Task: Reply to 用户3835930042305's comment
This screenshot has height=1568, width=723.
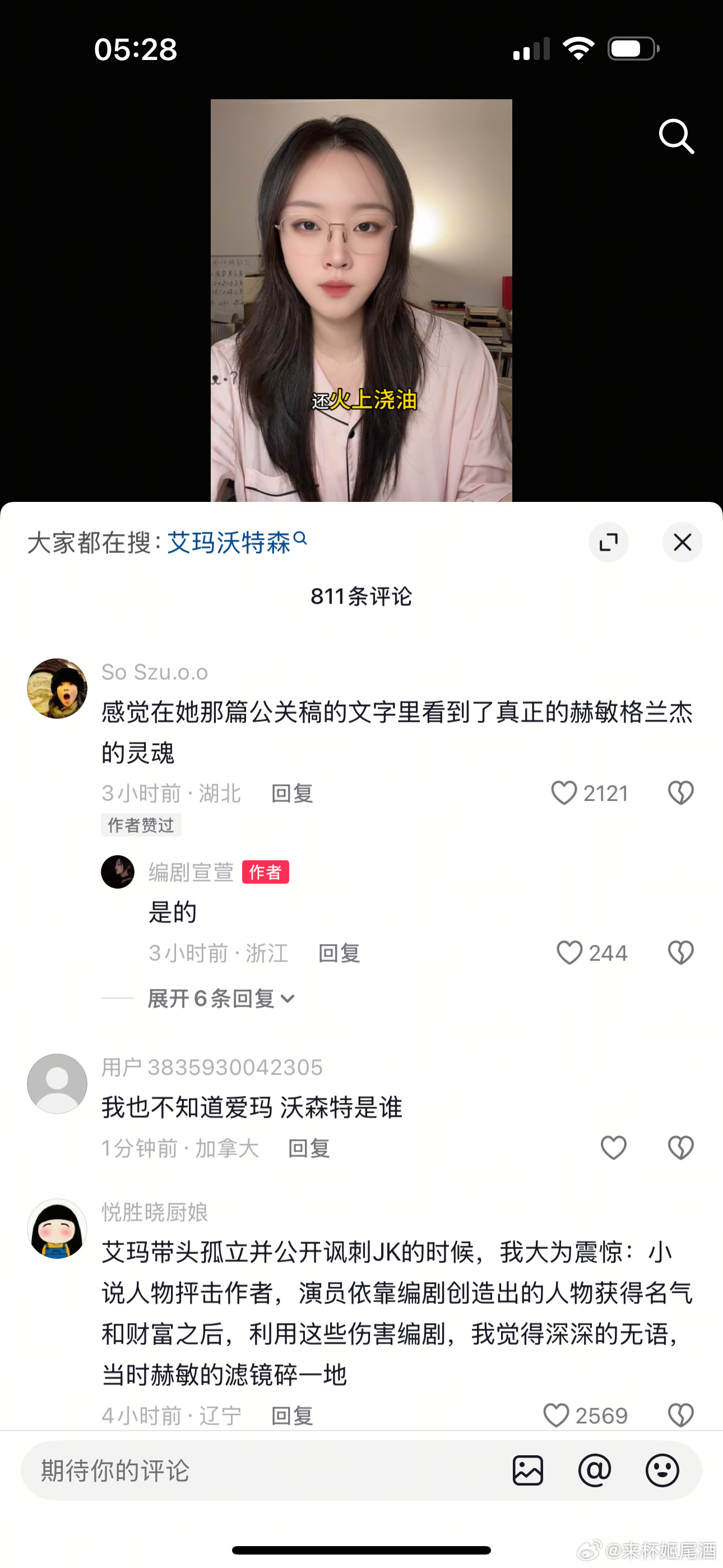Action: point(309,1148)
